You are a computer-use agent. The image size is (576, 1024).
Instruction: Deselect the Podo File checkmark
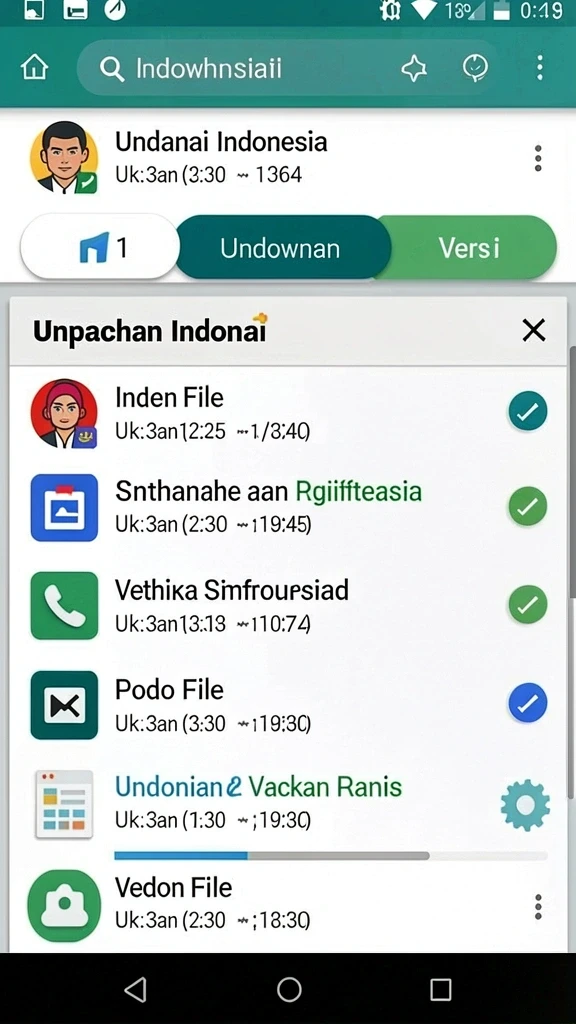pos(528,703)
